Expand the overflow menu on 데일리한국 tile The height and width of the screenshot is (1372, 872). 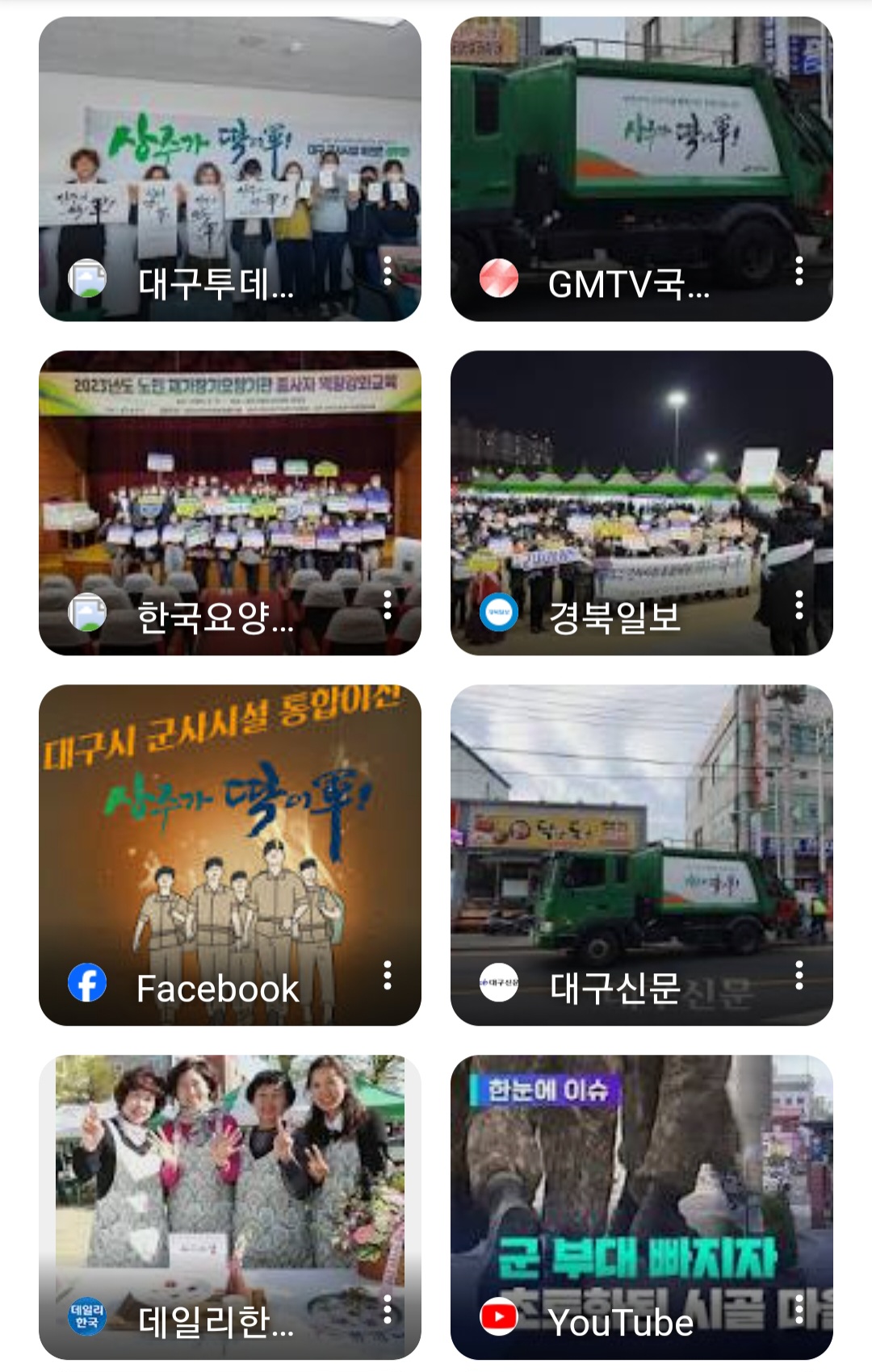pyautogui.click(x=388, y=1310)
